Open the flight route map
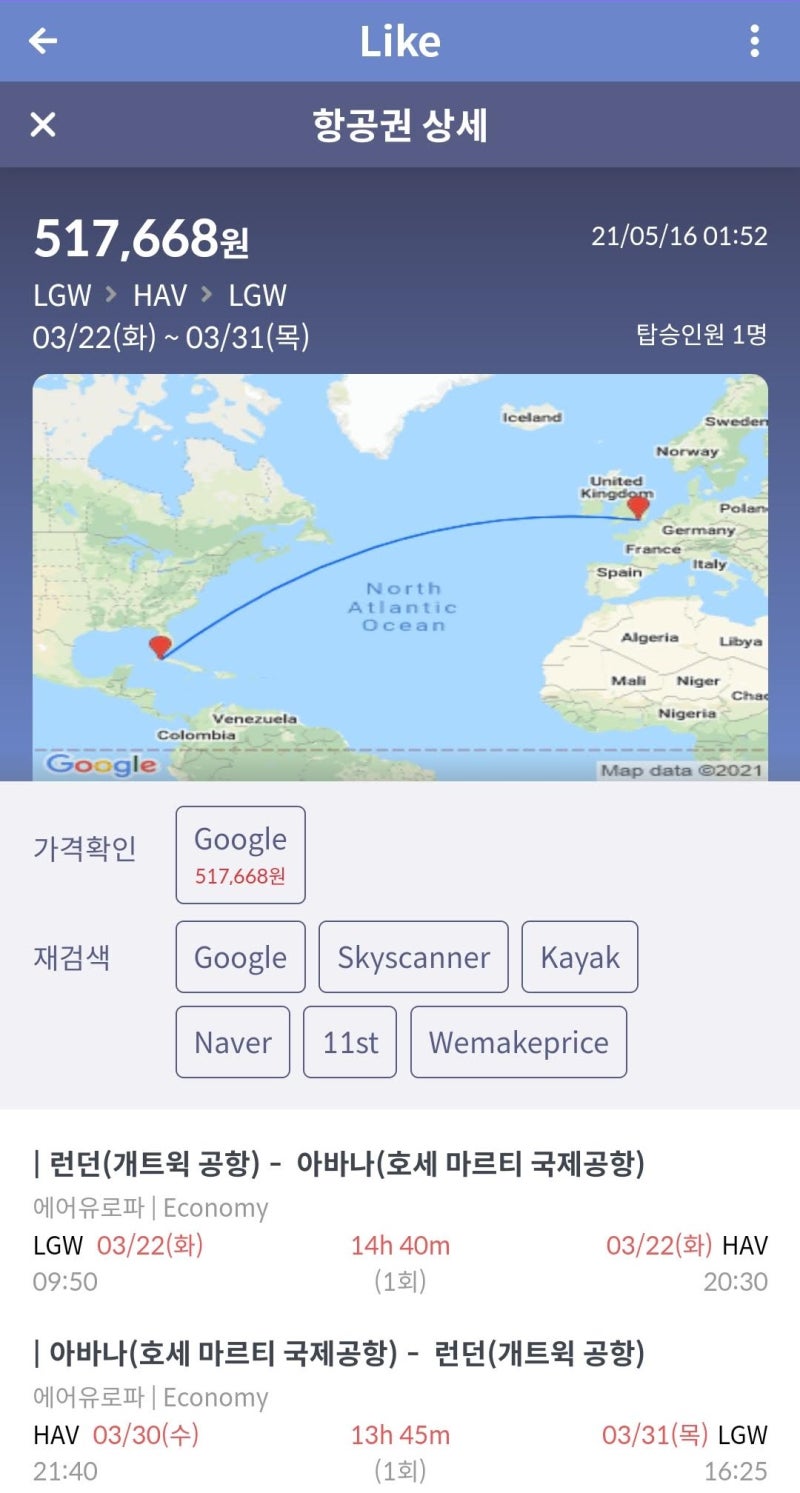The height and width of the screenshot is (1493, 800). pos(400,577)
